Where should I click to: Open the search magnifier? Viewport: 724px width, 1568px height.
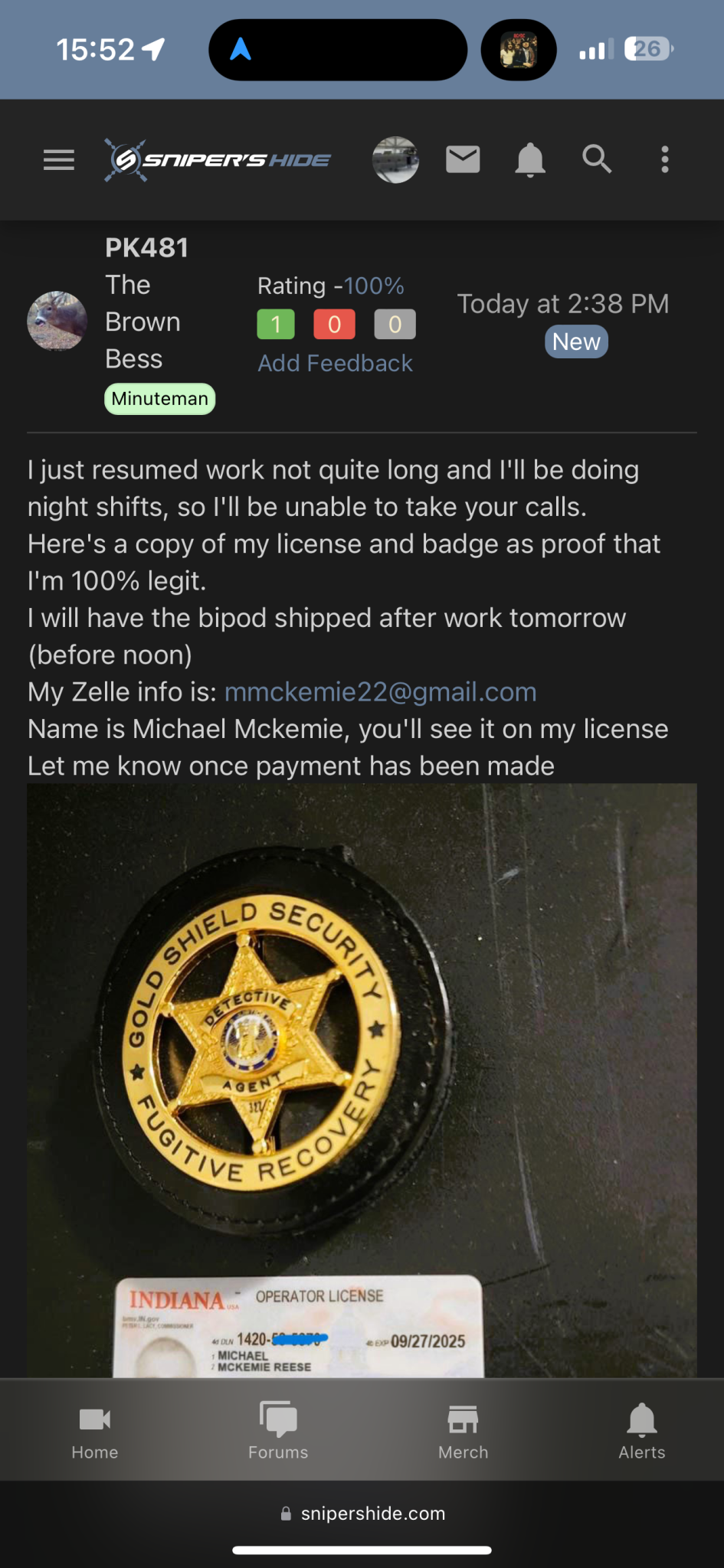(x=597, y=160)
